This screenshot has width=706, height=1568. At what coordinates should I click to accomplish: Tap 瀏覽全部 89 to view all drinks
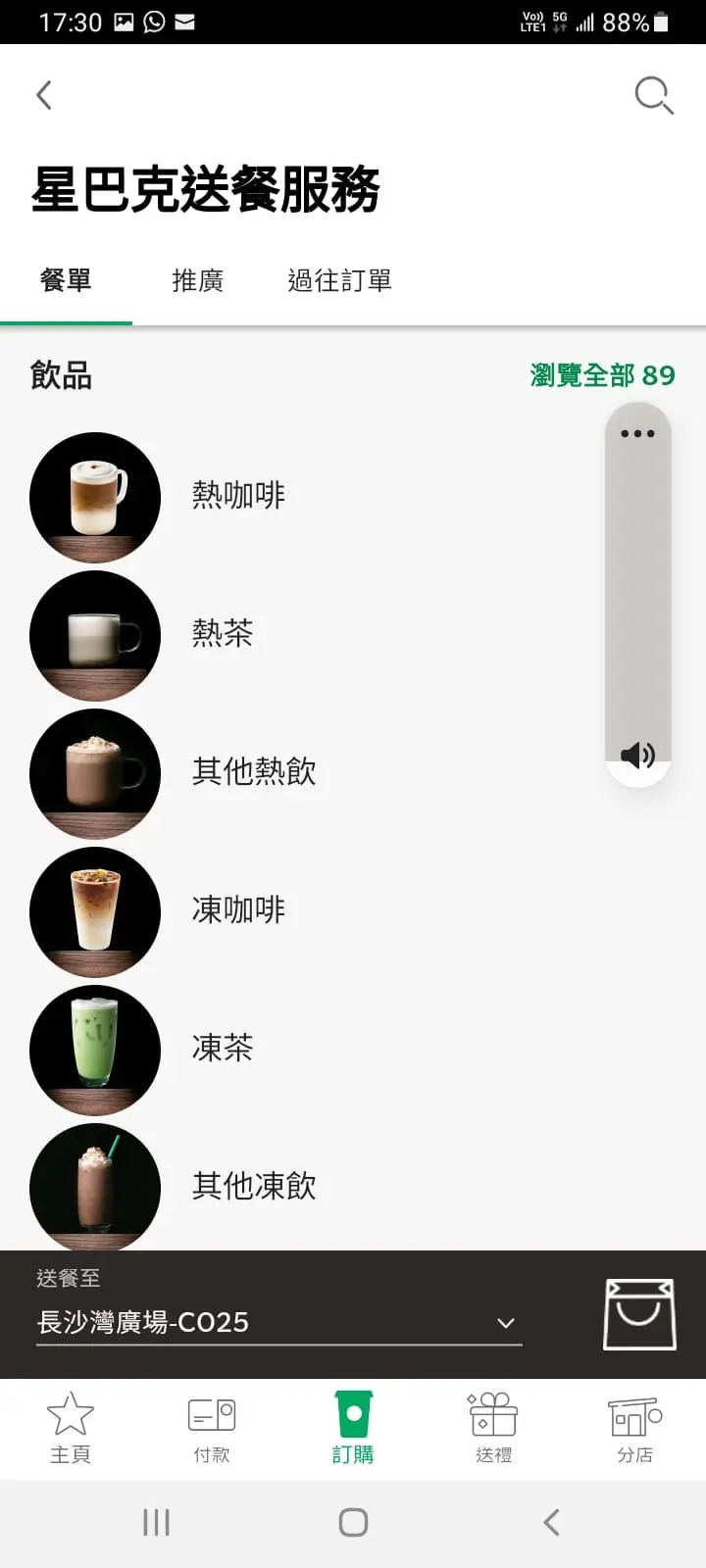[602, 375]
